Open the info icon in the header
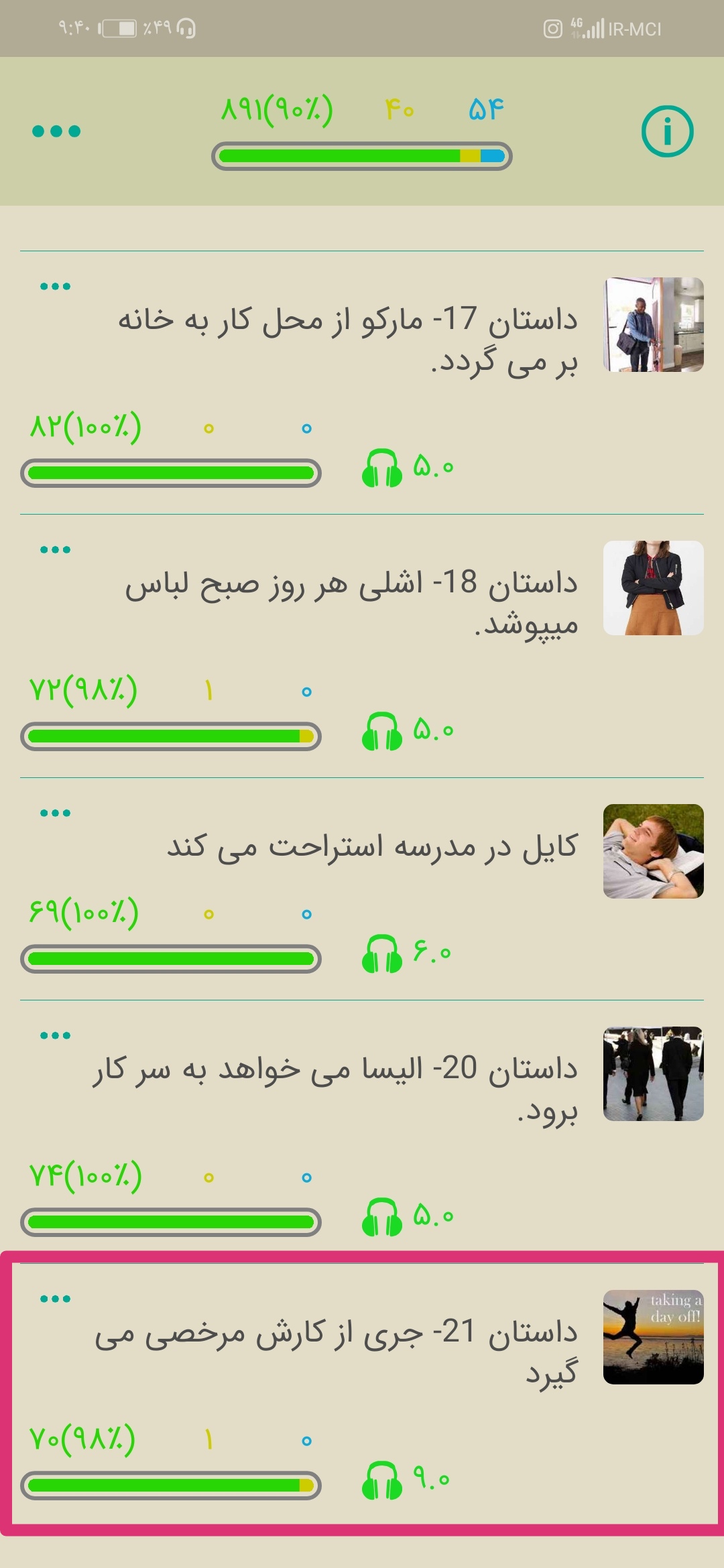The image size is (724, 1568). coord(667,131)
